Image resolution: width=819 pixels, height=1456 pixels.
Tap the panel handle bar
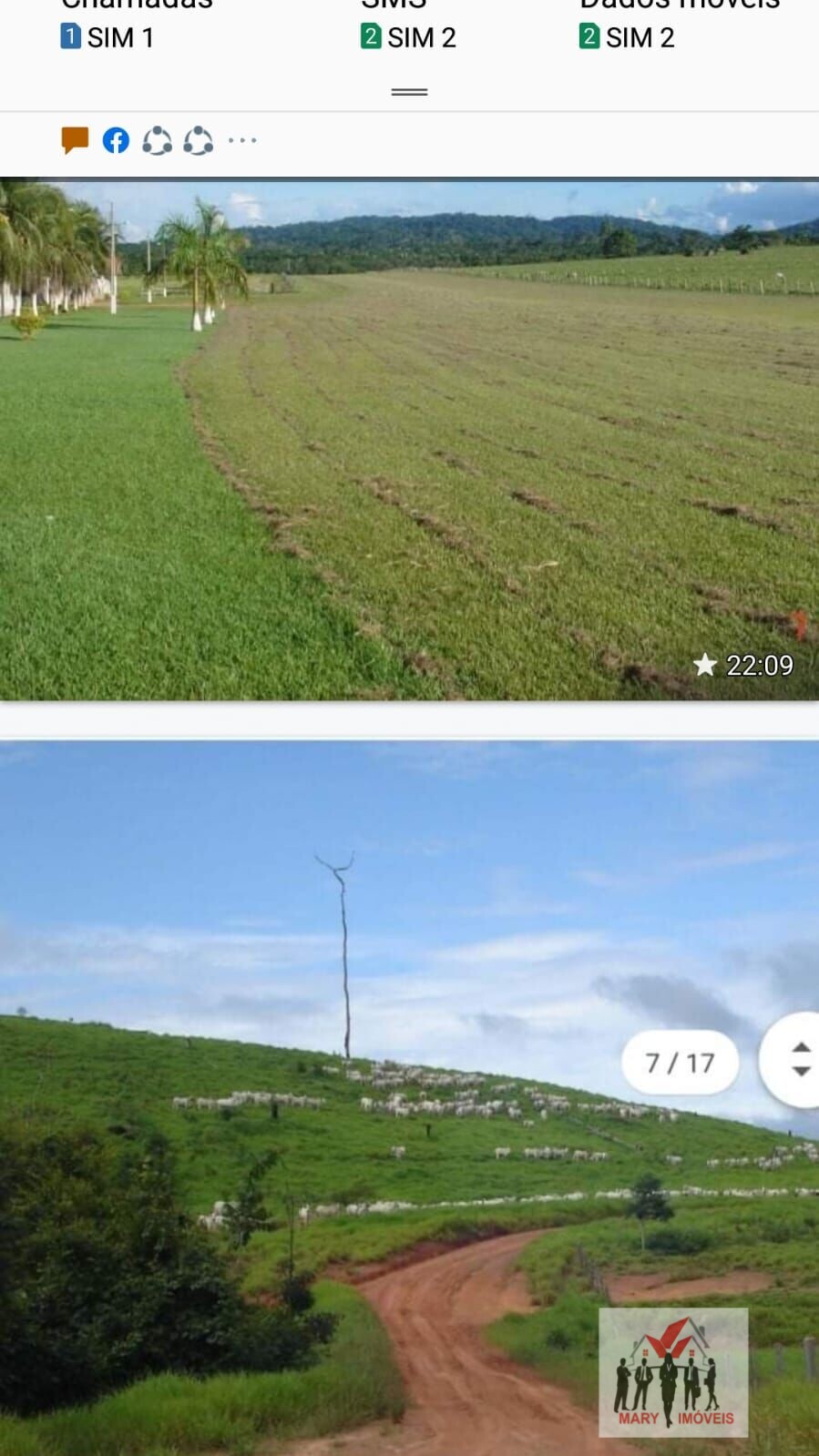pyautogui.click(x=409, y=92)
